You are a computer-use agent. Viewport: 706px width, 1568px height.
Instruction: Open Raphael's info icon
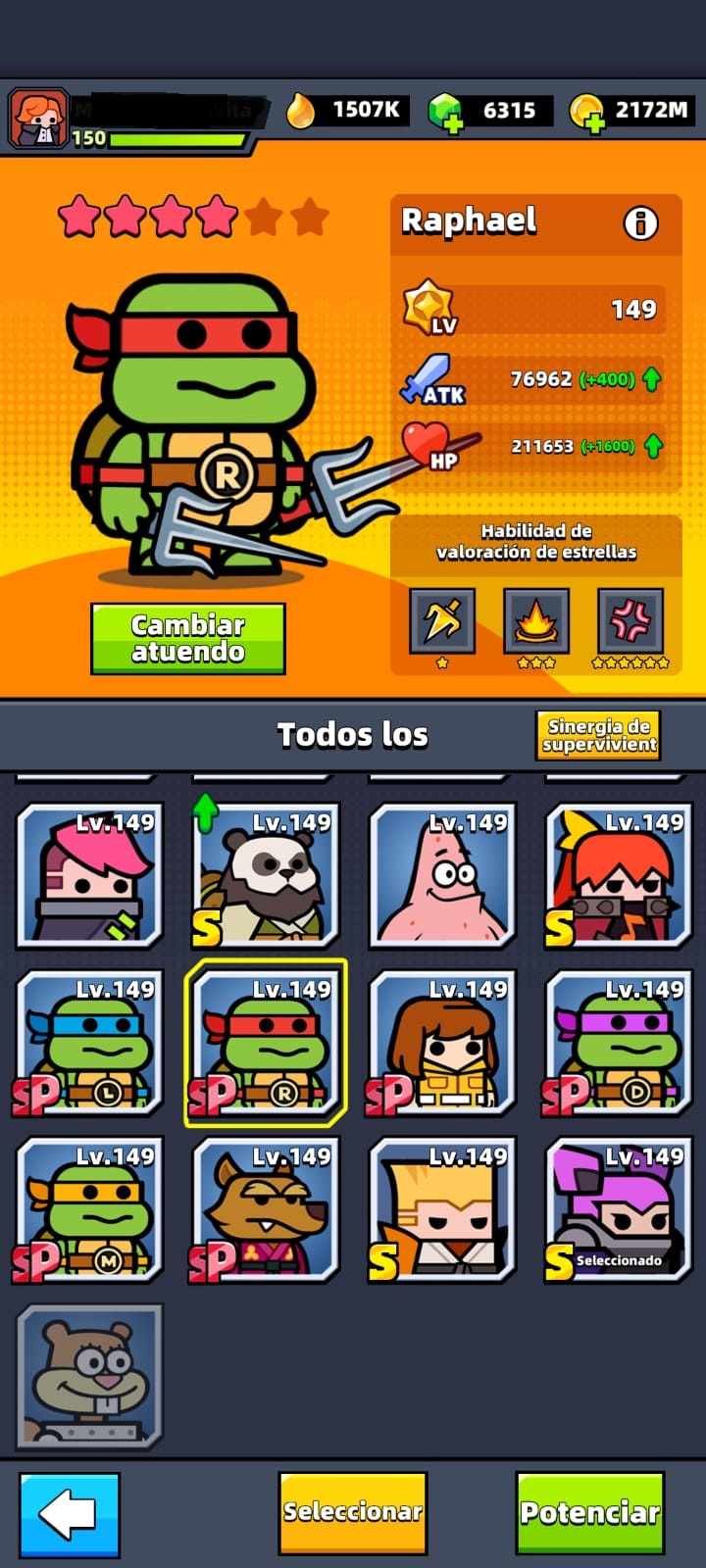(640, 223)
